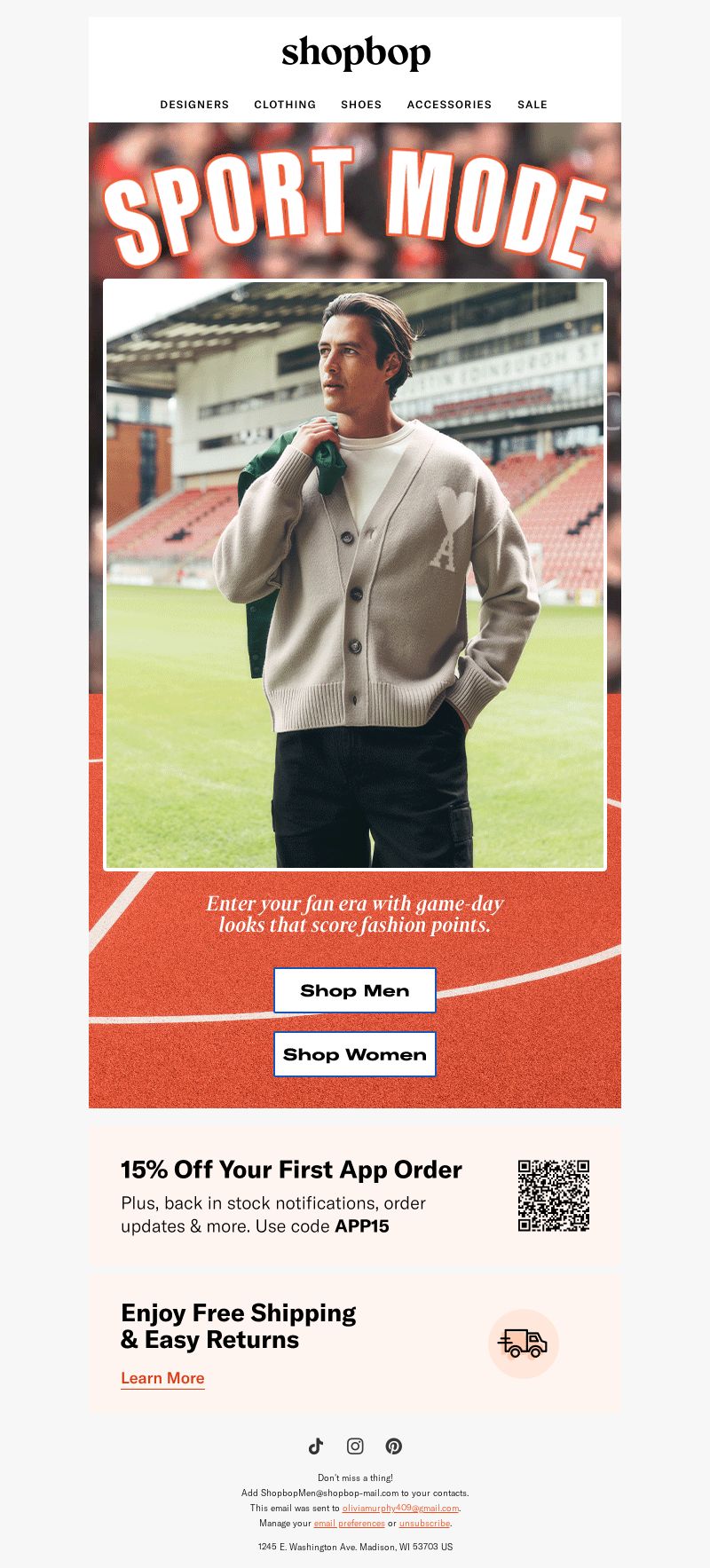This screenshot has width=710, height=1568.
Task: Browse the Shoes category
Action: pos(361,105)
